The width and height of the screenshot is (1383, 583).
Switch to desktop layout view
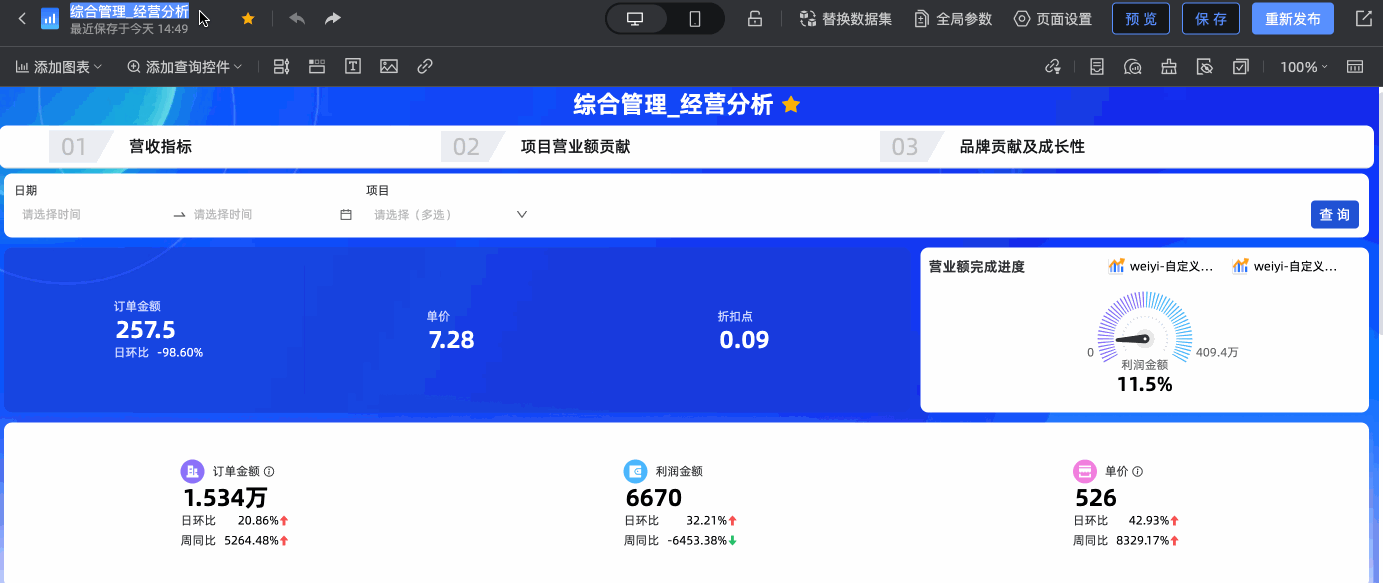point(635,19)
